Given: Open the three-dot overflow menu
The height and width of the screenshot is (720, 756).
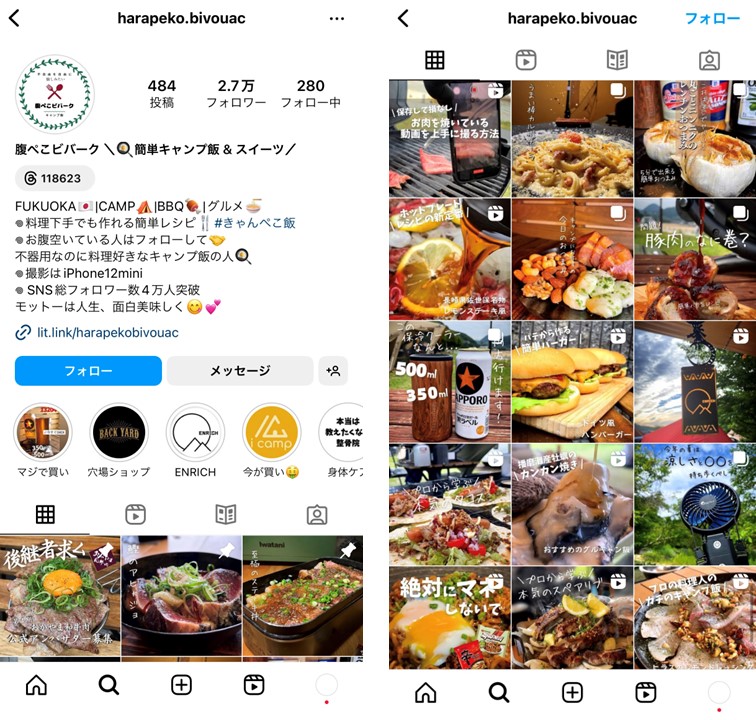Looking at the screenshot, I should coord(336,18).
